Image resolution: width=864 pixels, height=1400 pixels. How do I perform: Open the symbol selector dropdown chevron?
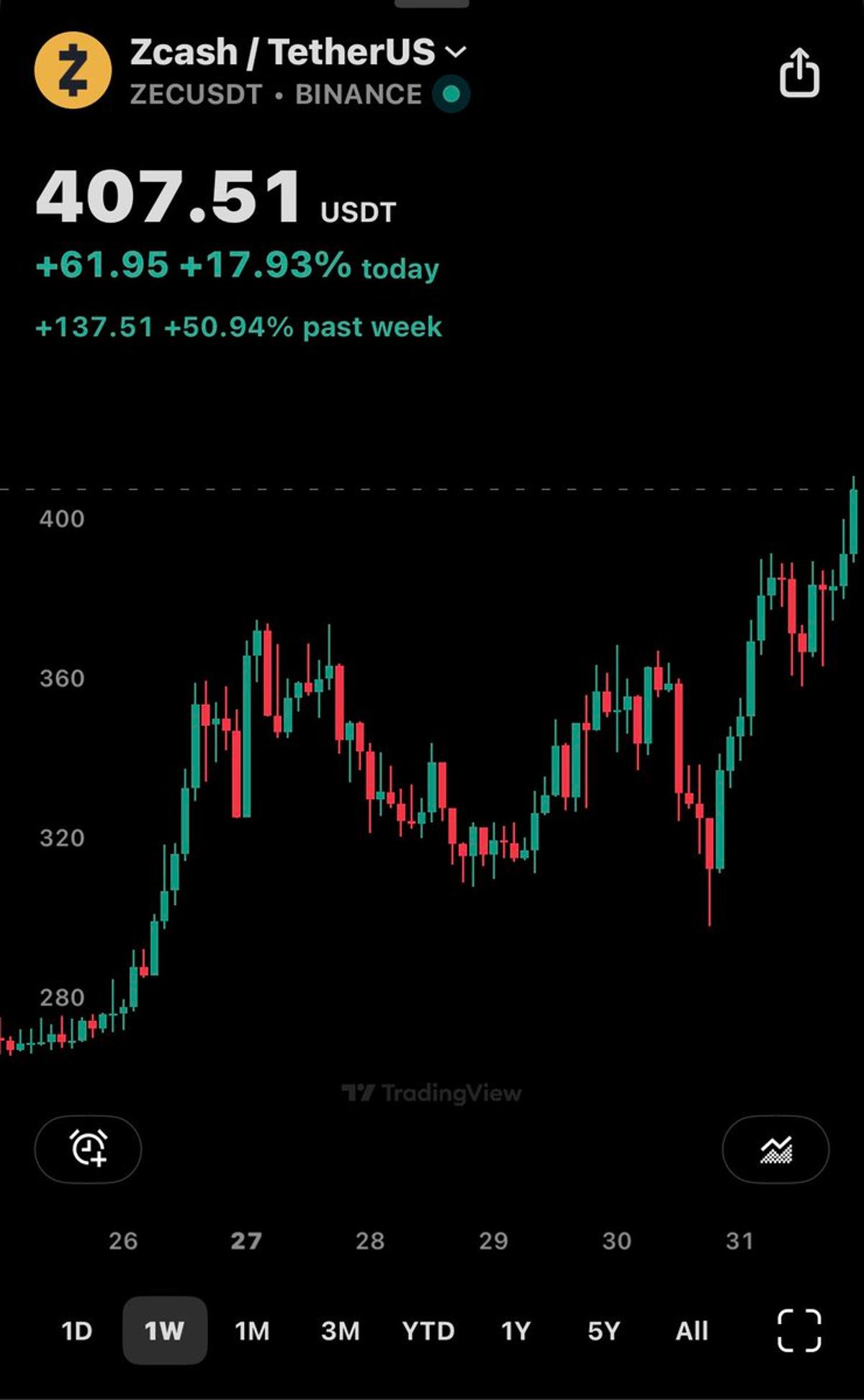(x=456, y=52)
